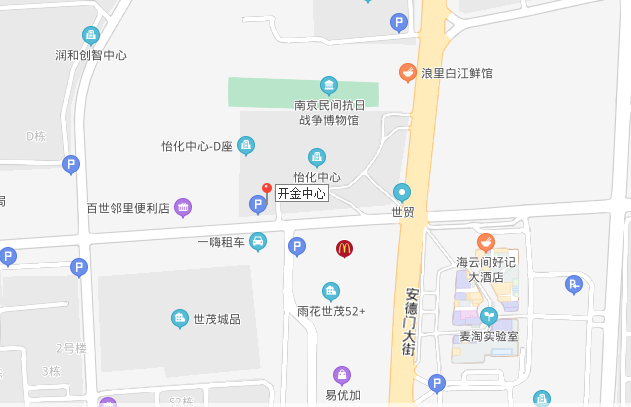
Task: Open the 百世邻里便利店 shop marker
Action: [183, 208]
